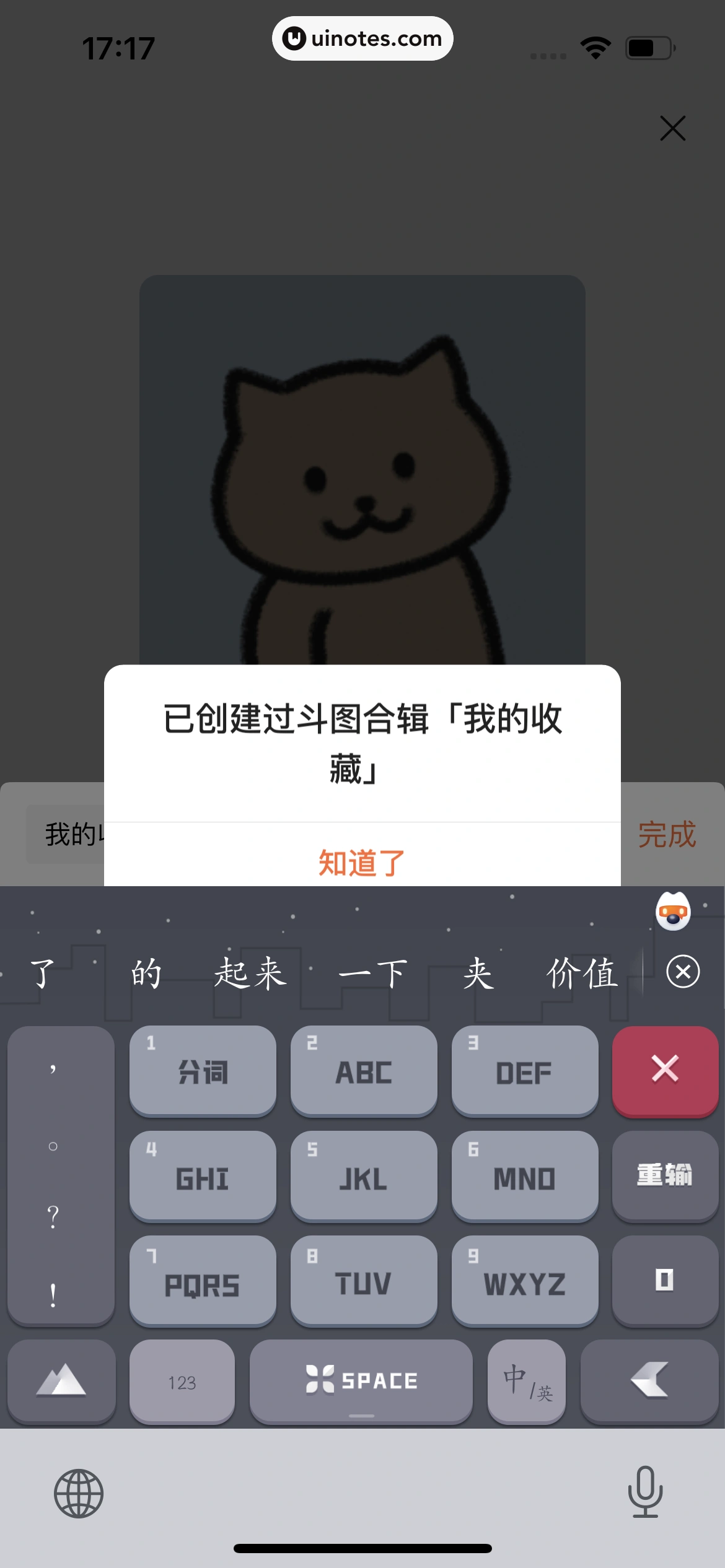725x1568 pixels.
Task: Type with the ABC key
Action: (364, 1071)
